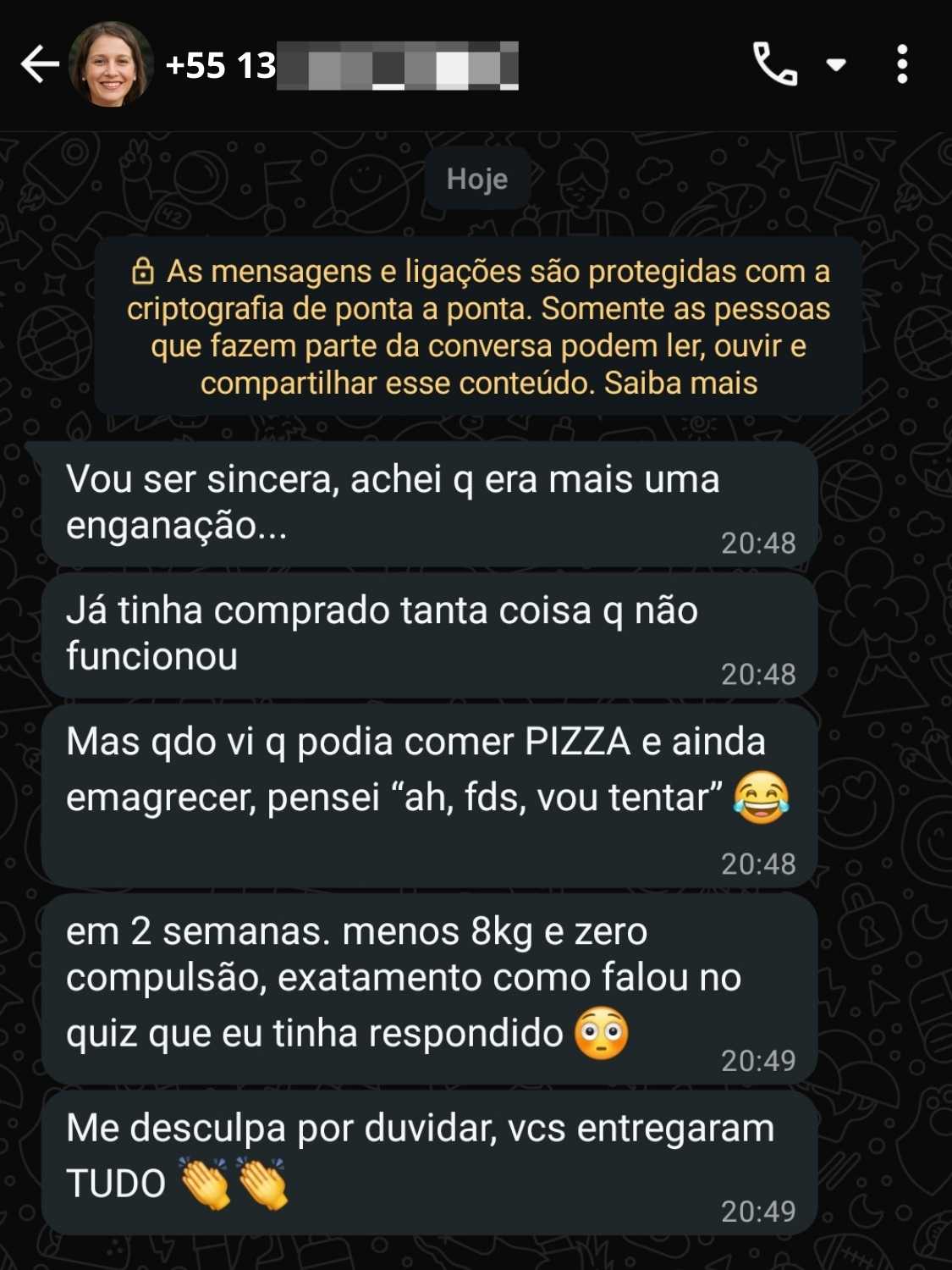The height and width of the screenshot is (1270, 952).
Task: Go back to the chat list
Action: coord(39,64)
